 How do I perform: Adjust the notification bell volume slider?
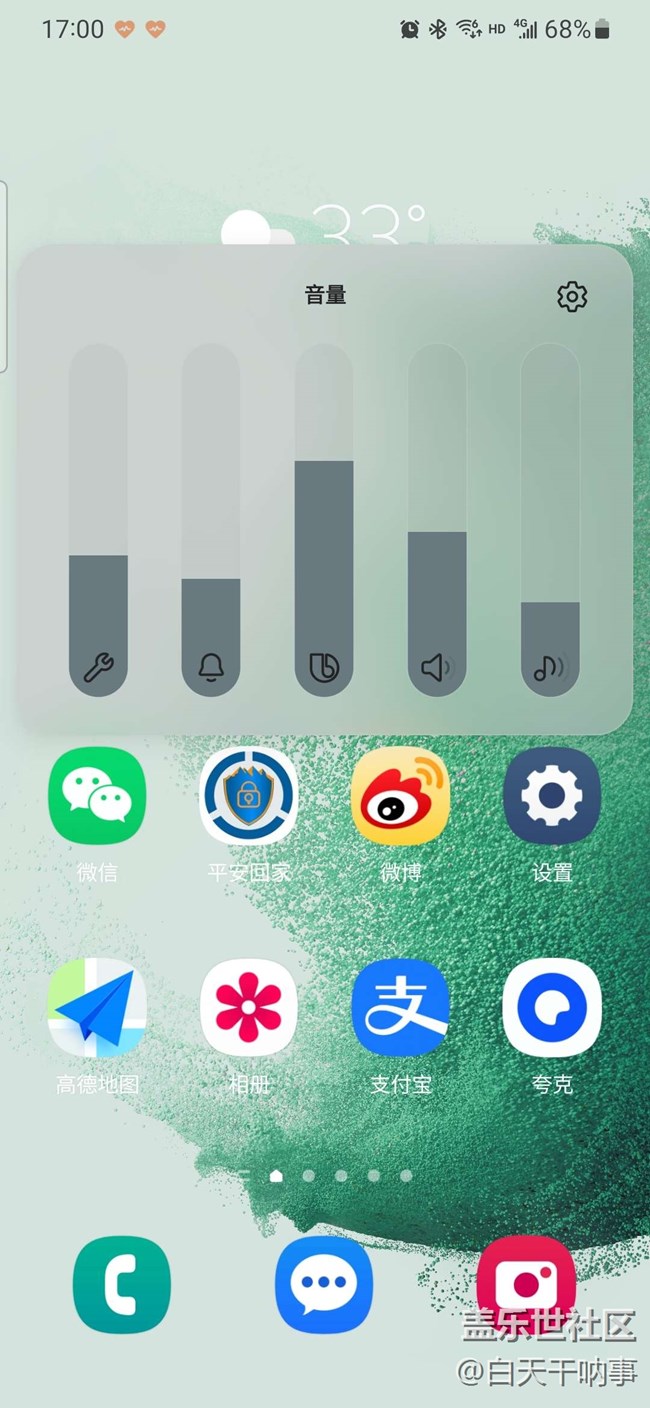click(x=211, y=520)
